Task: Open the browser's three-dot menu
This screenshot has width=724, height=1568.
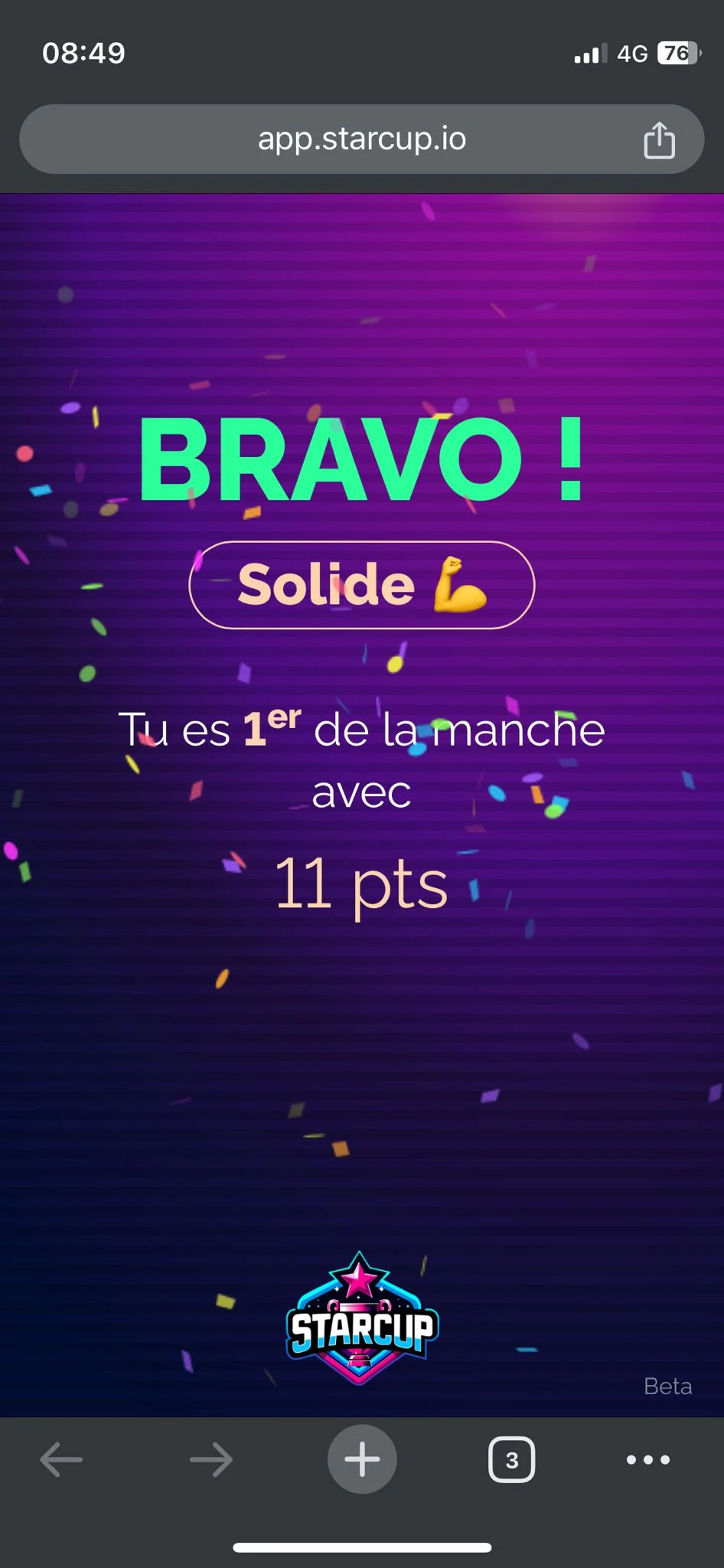Action: point(647,1460)
